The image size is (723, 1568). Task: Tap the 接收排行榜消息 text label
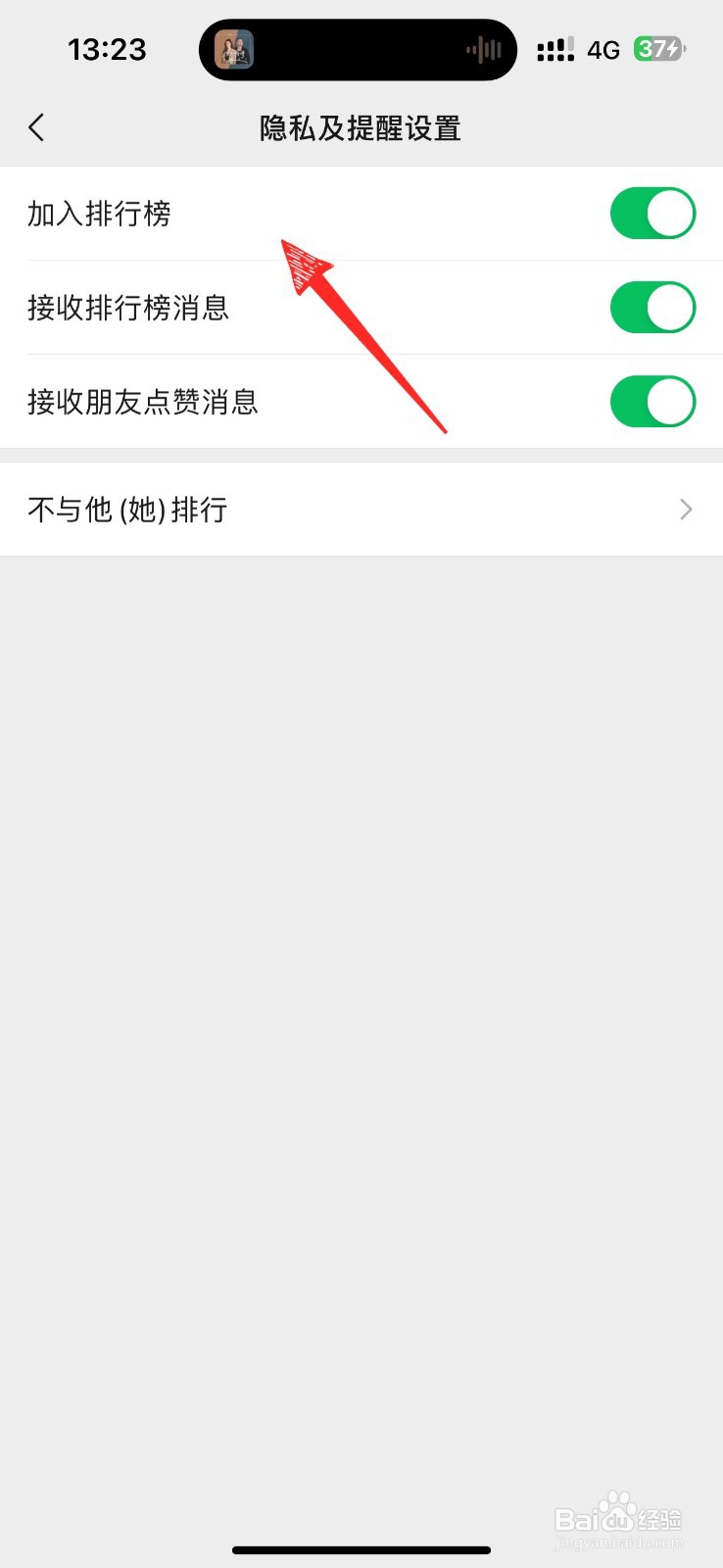pos(128,307)
